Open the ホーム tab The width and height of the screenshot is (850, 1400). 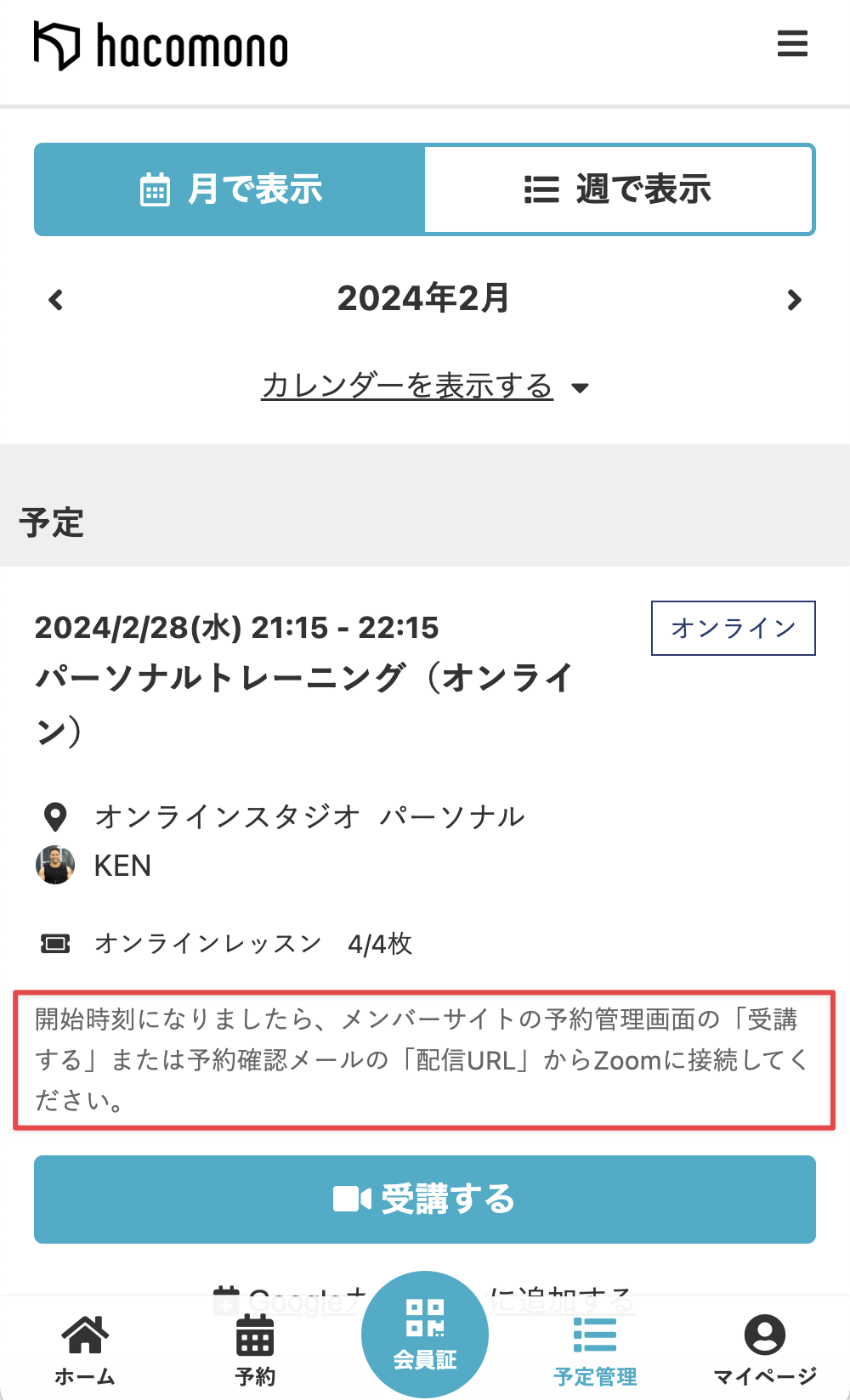[85, 1351]
